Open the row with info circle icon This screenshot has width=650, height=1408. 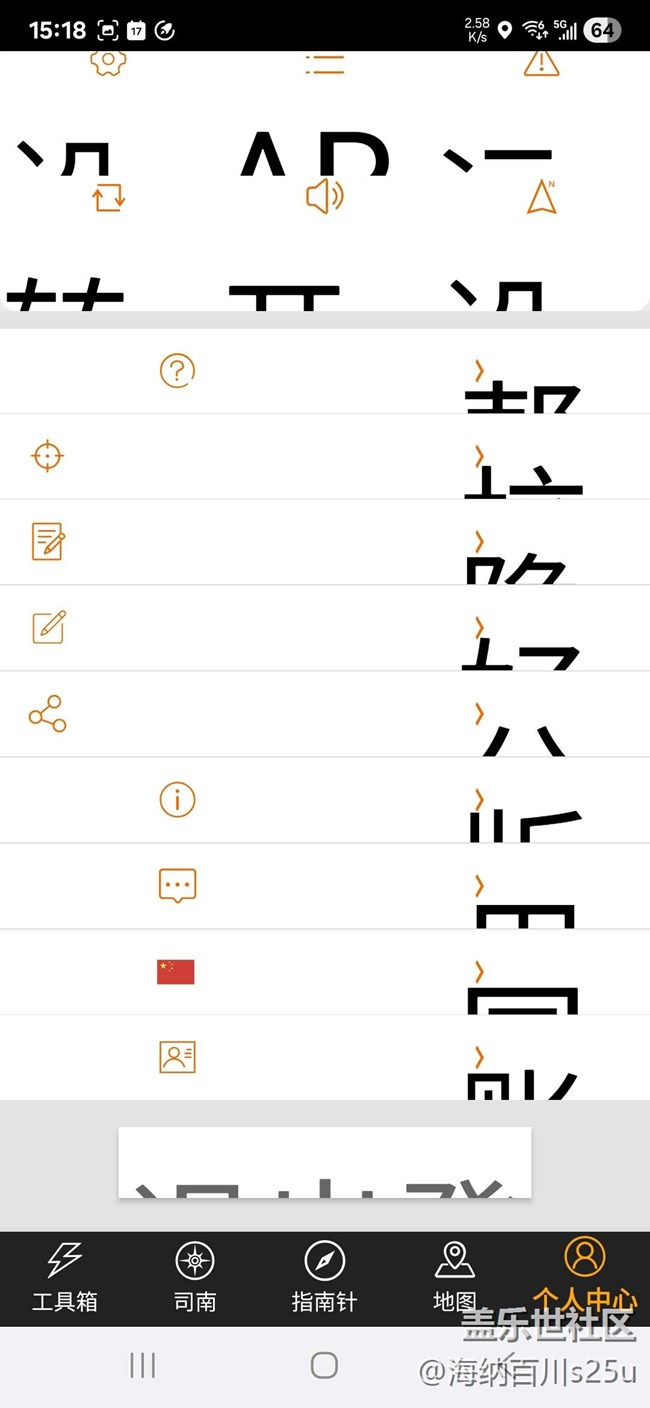(x=325, y=800)
